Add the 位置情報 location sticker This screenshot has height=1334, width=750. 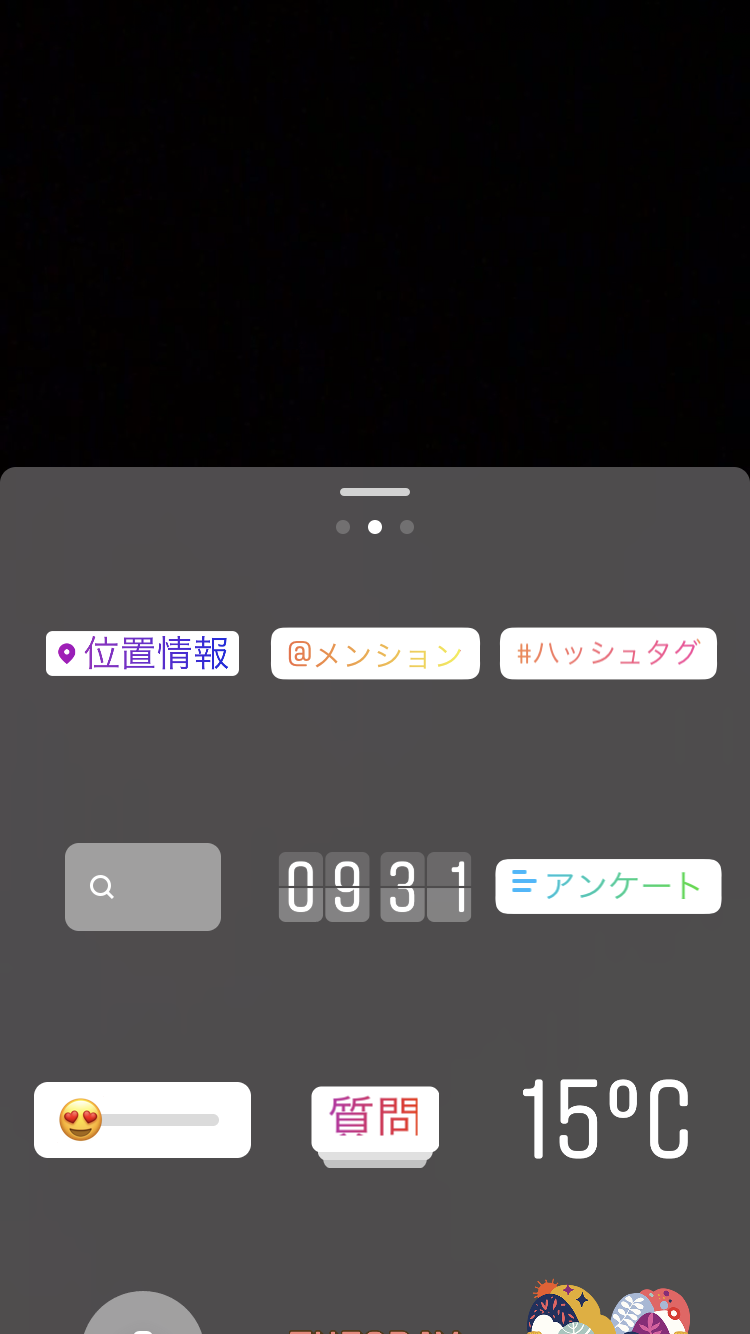point(142,654)
